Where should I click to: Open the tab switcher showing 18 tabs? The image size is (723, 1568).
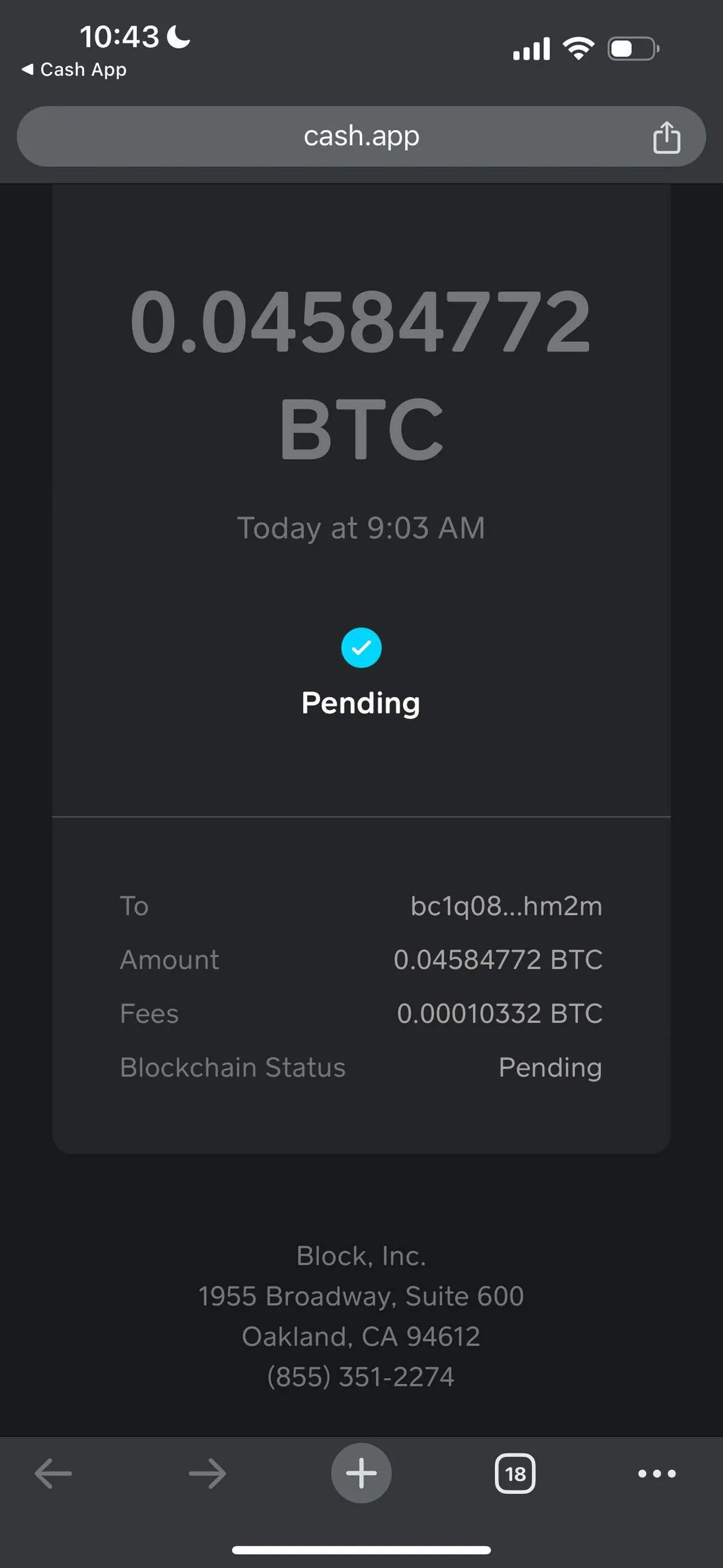coord(516,1473)
